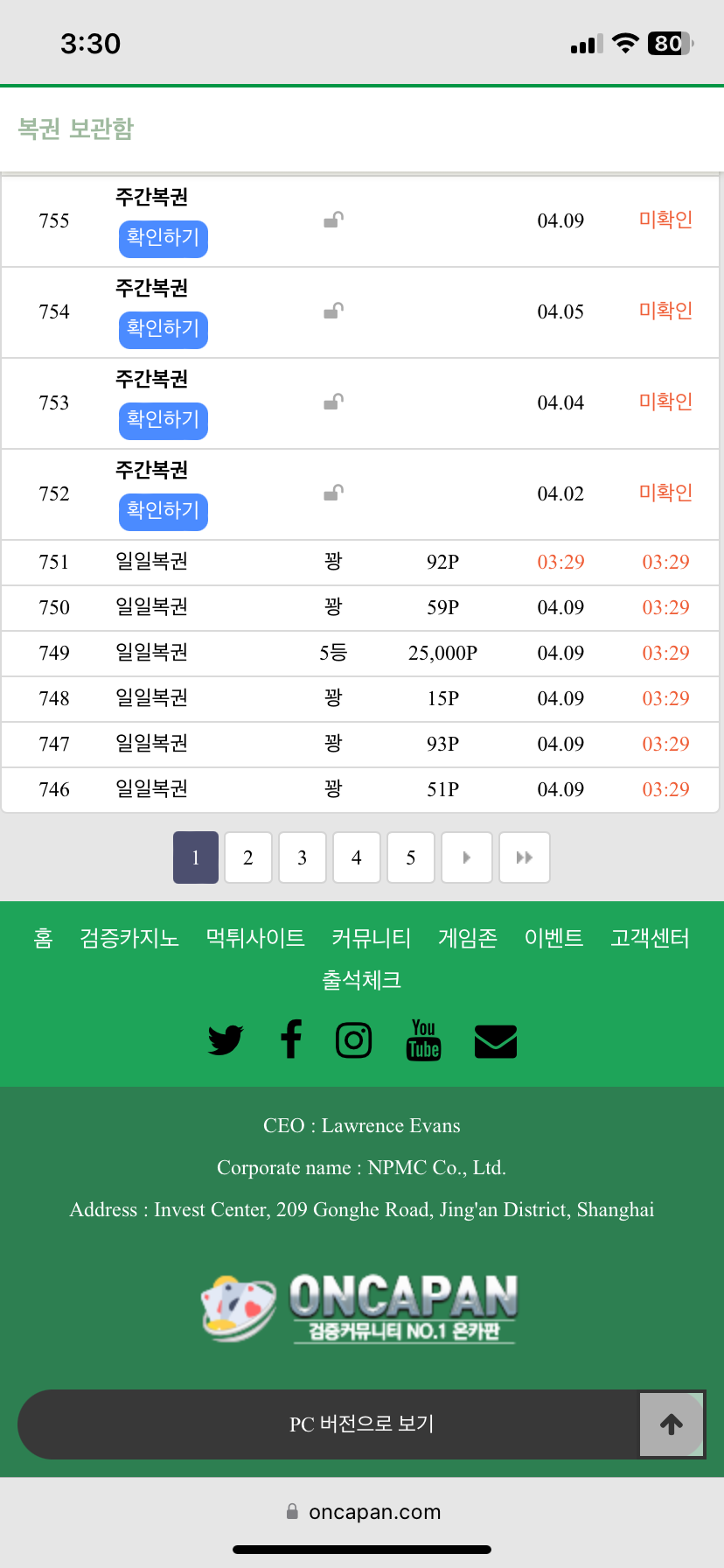Tap 확인하기 button on ticket 753
Viewport: 724px width, 1568px height.
[x=164, y=420]
